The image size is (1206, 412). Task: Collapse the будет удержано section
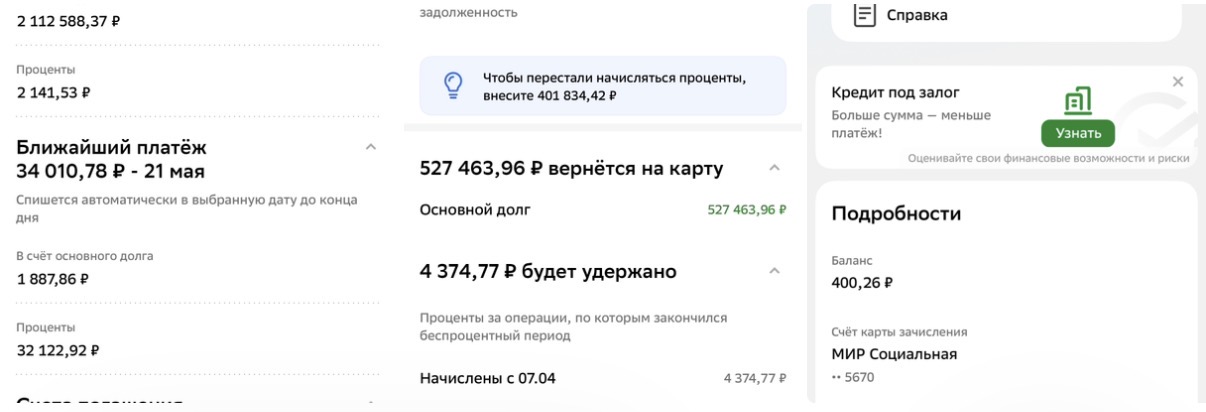(773, 271)
